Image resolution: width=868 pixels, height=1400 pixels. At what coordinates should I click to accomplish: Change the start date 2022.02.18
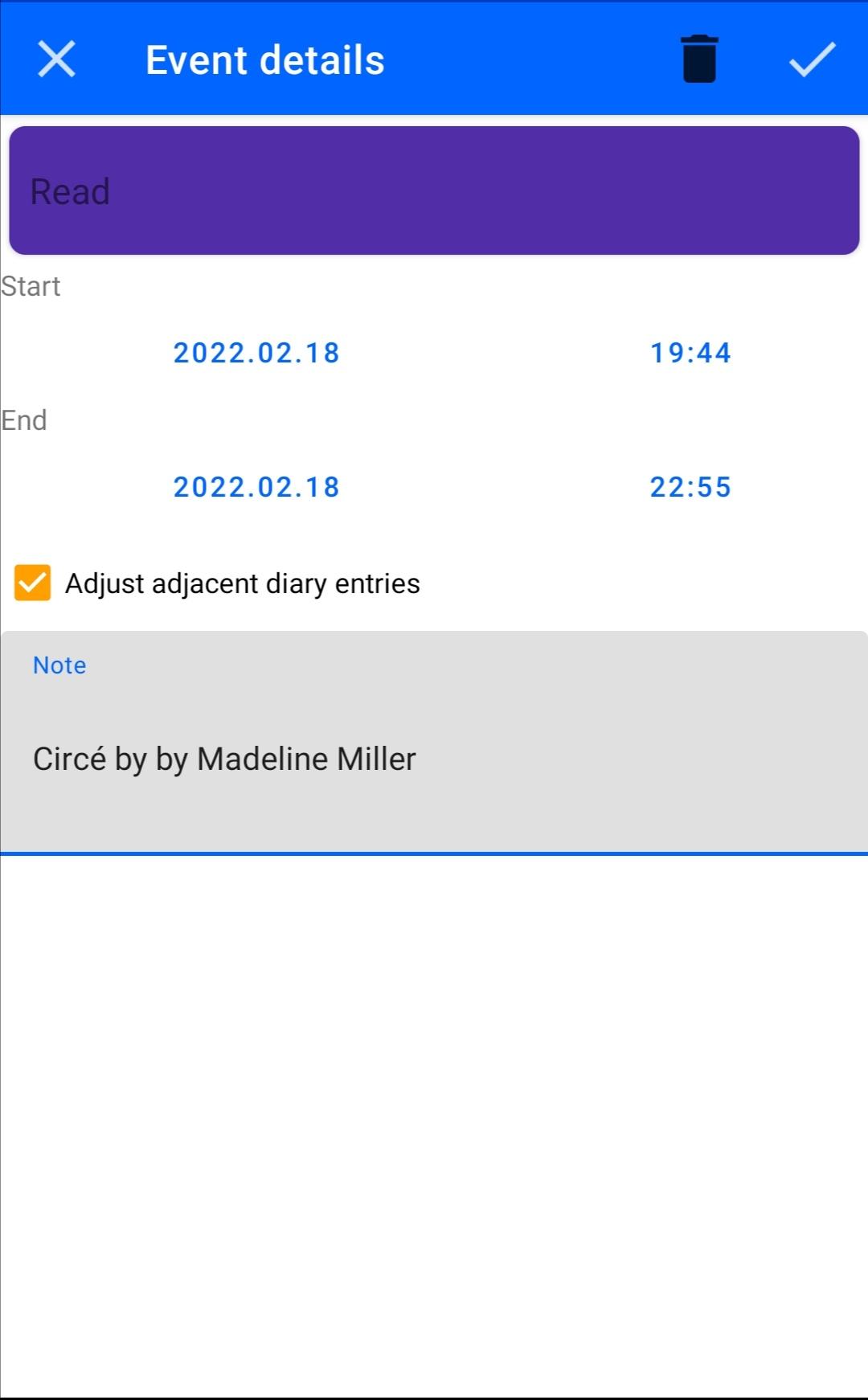coord(256,353)
